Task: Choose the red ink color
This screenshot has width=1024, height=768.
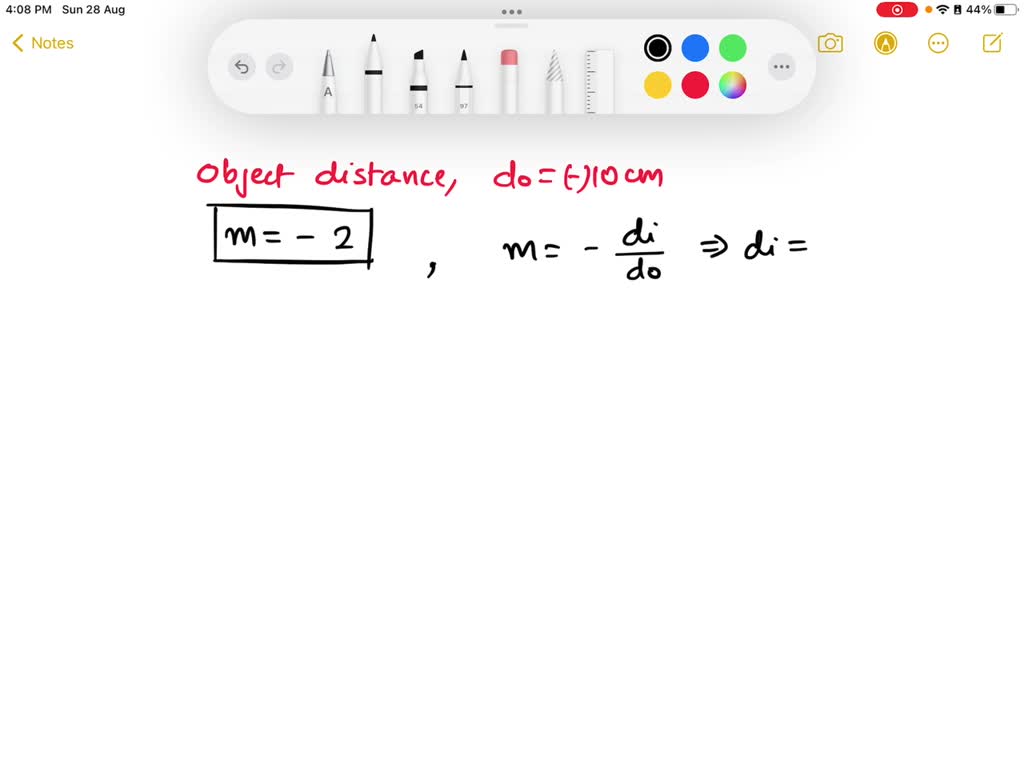Action: tap(695, 86)
